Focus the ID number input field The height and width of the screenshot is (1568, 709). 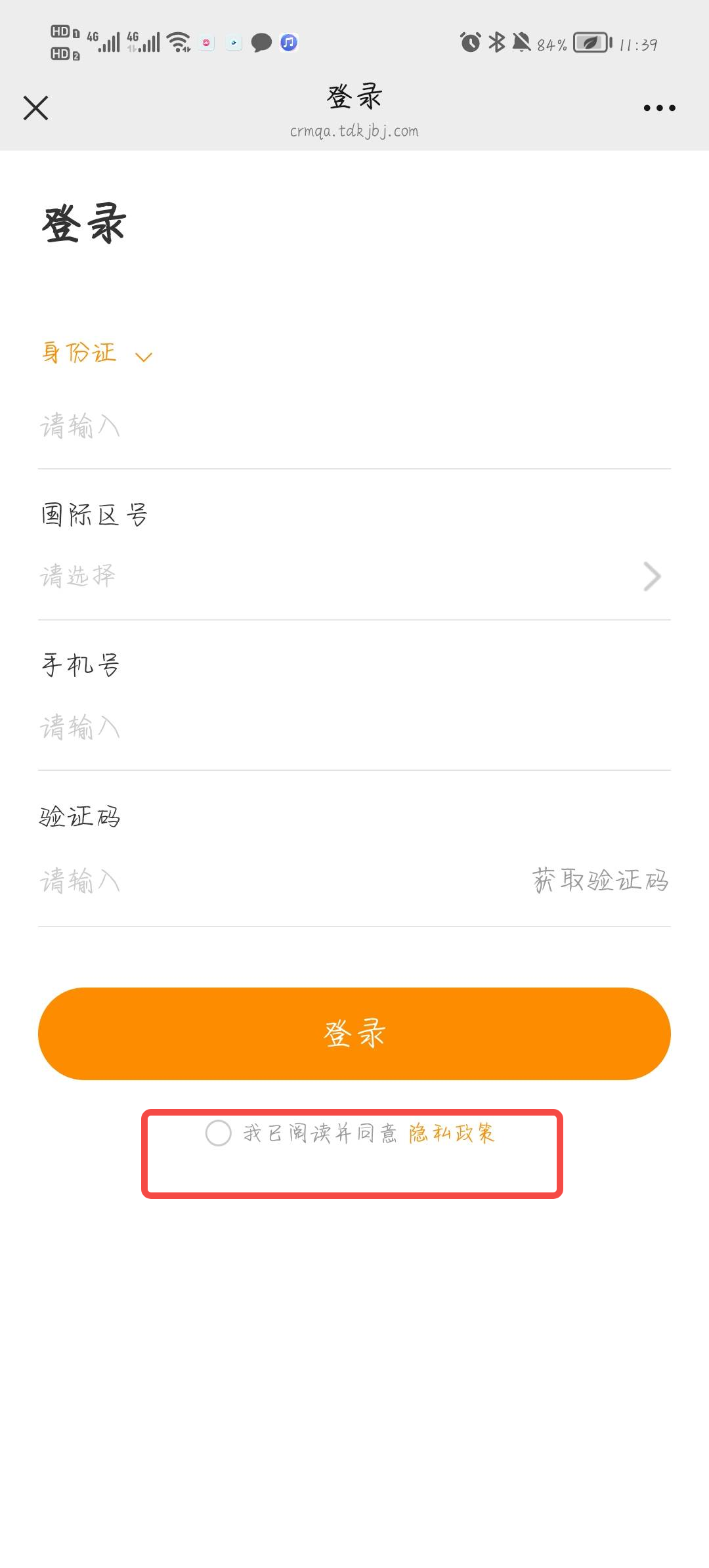click(x=354, y=426)
